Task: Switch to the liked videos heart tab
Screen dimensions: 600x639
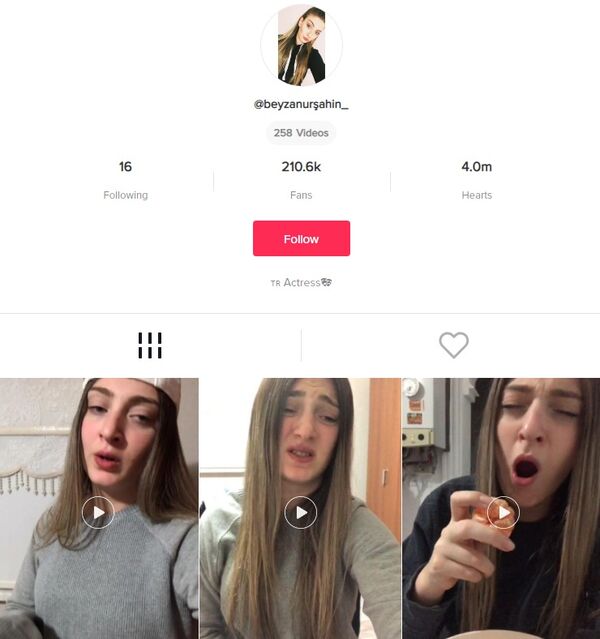Action: pos(453,345)
